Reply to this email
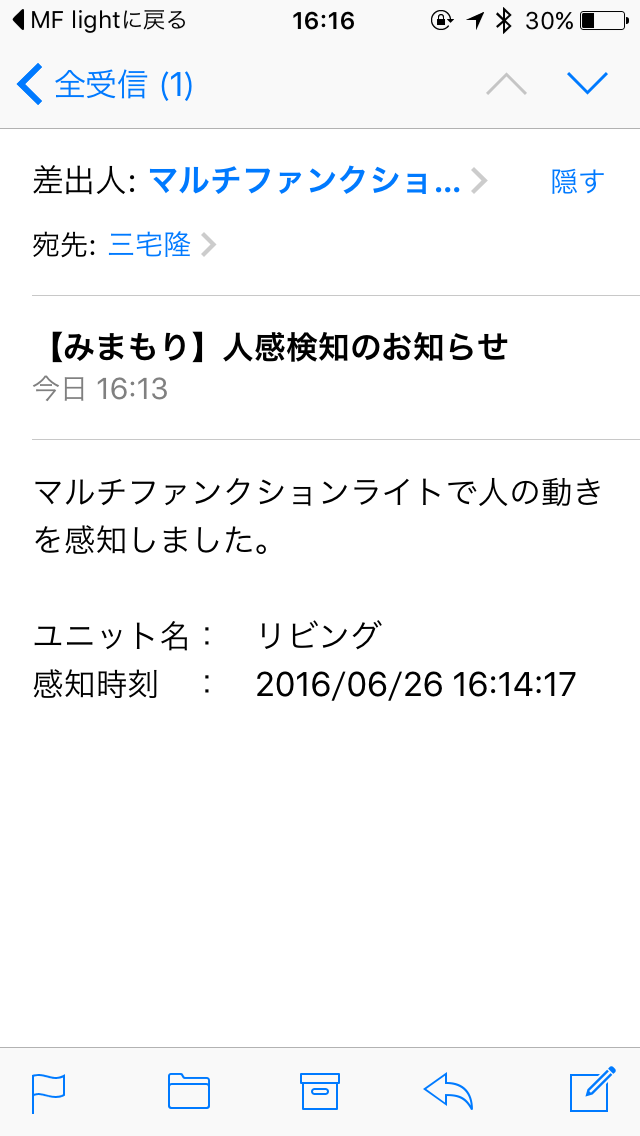 click(448, 1092)
